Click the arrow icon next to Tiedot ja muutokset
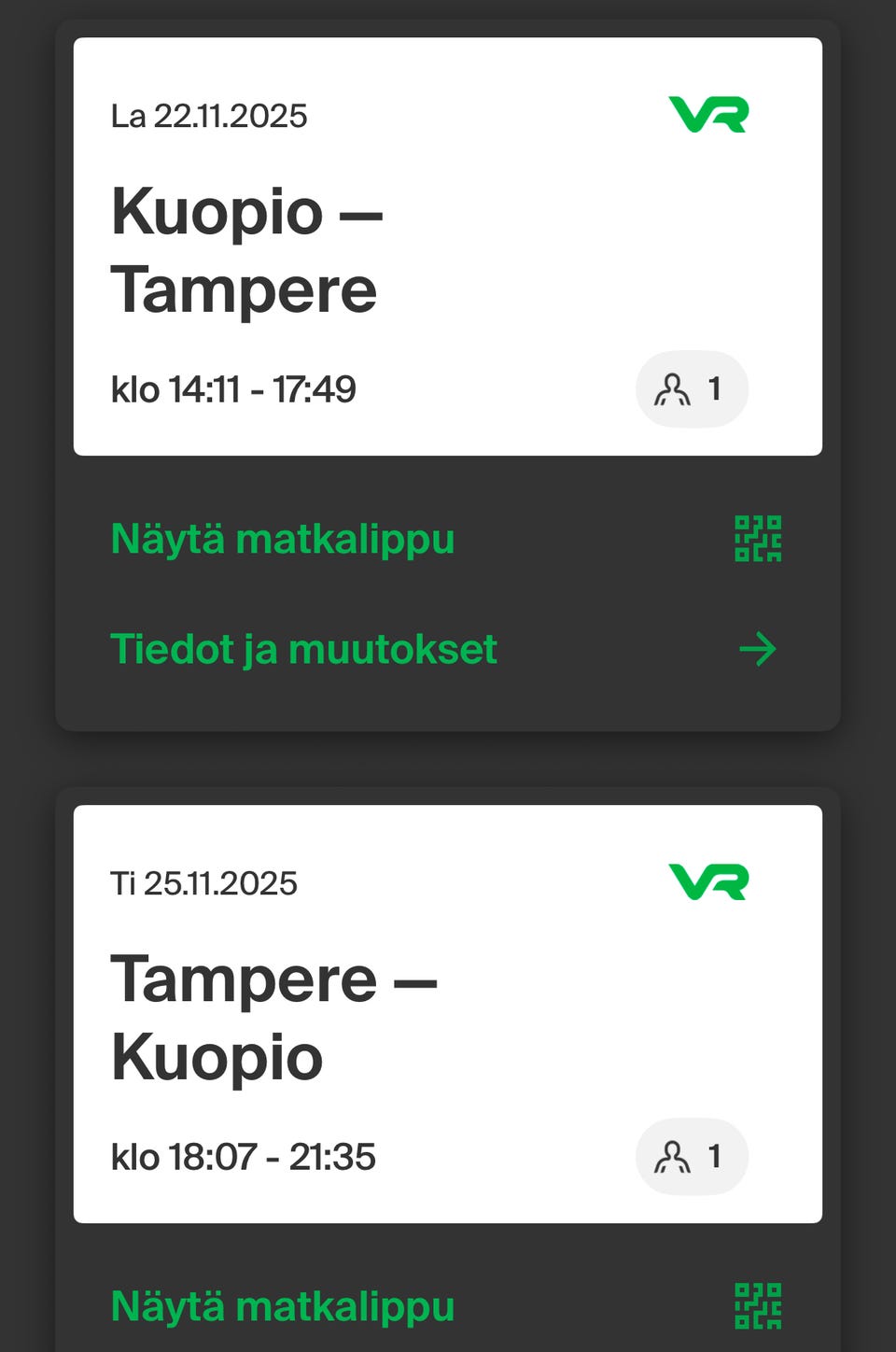The height and width of the screenshot is (1352, 896). [759, 648]
